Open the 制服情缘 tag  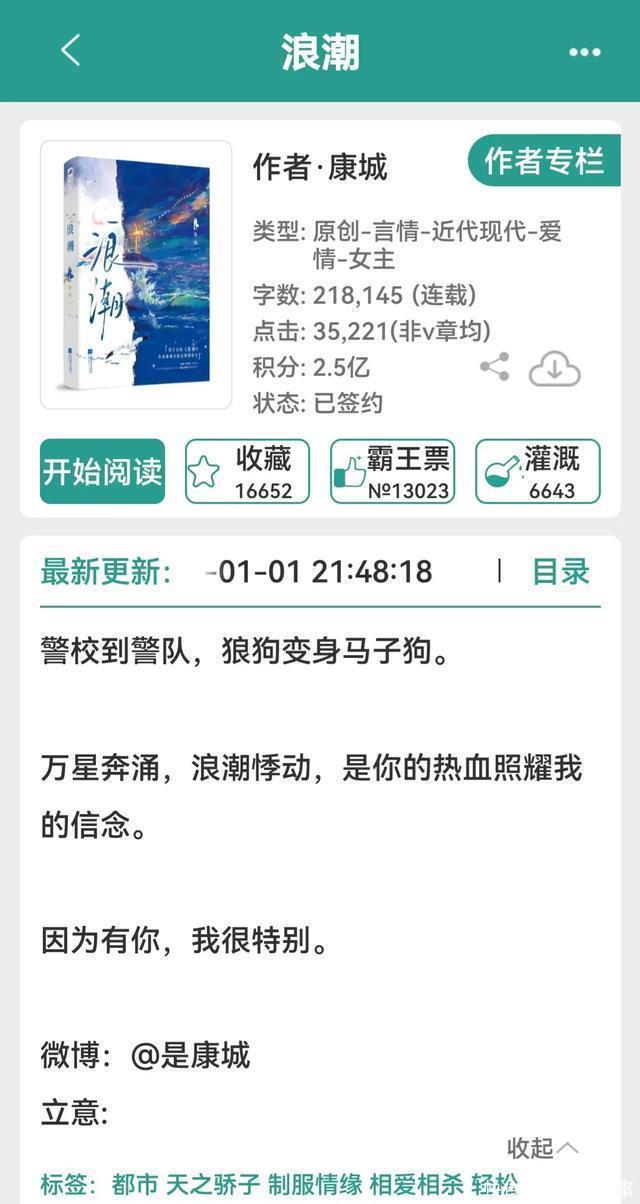(x=310, y=1185)
